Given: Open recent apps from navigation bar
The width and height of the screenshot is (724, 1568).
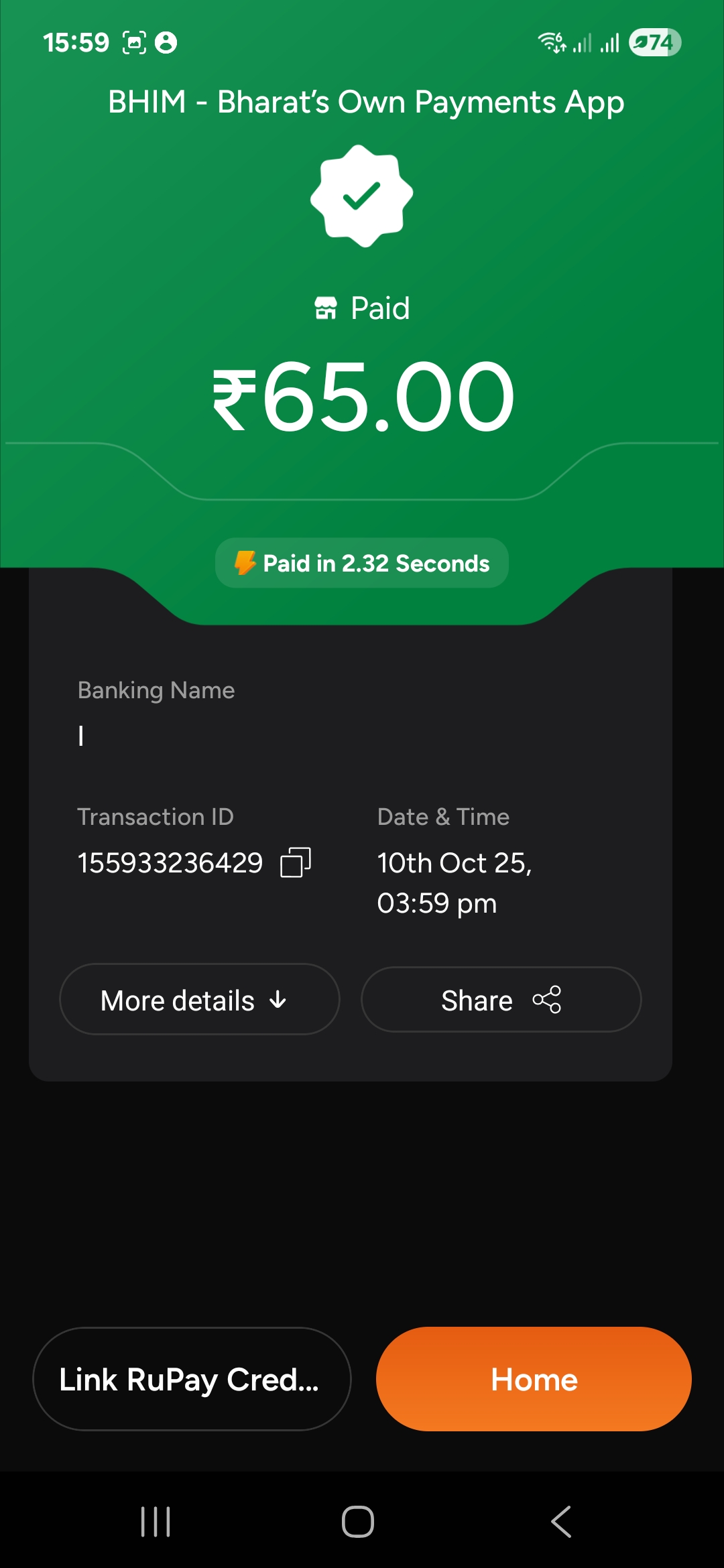Looking at the screenshot, I should pos(156,1521).
